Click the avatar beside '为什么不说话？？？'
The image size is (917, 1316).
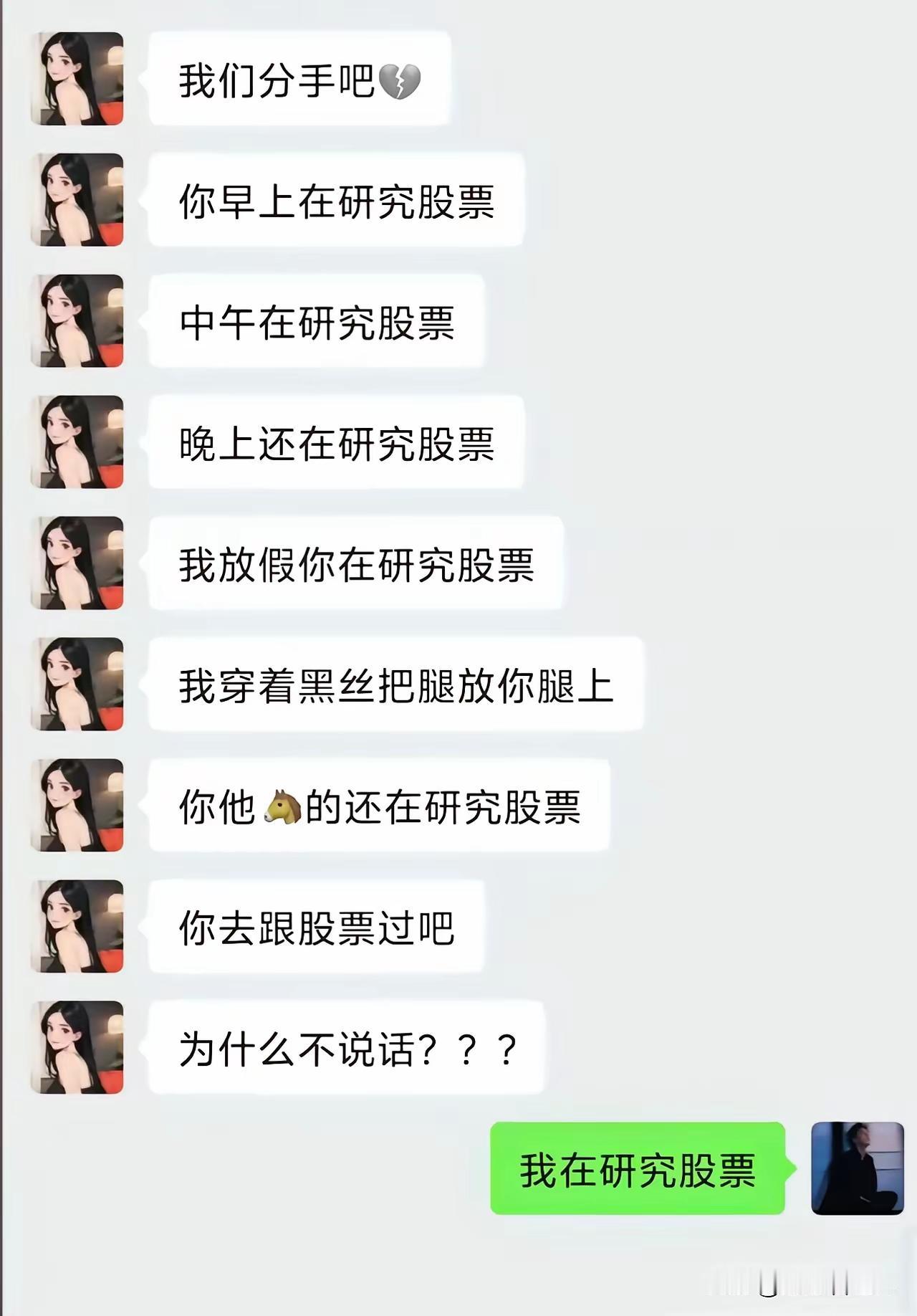point(79,1048)
